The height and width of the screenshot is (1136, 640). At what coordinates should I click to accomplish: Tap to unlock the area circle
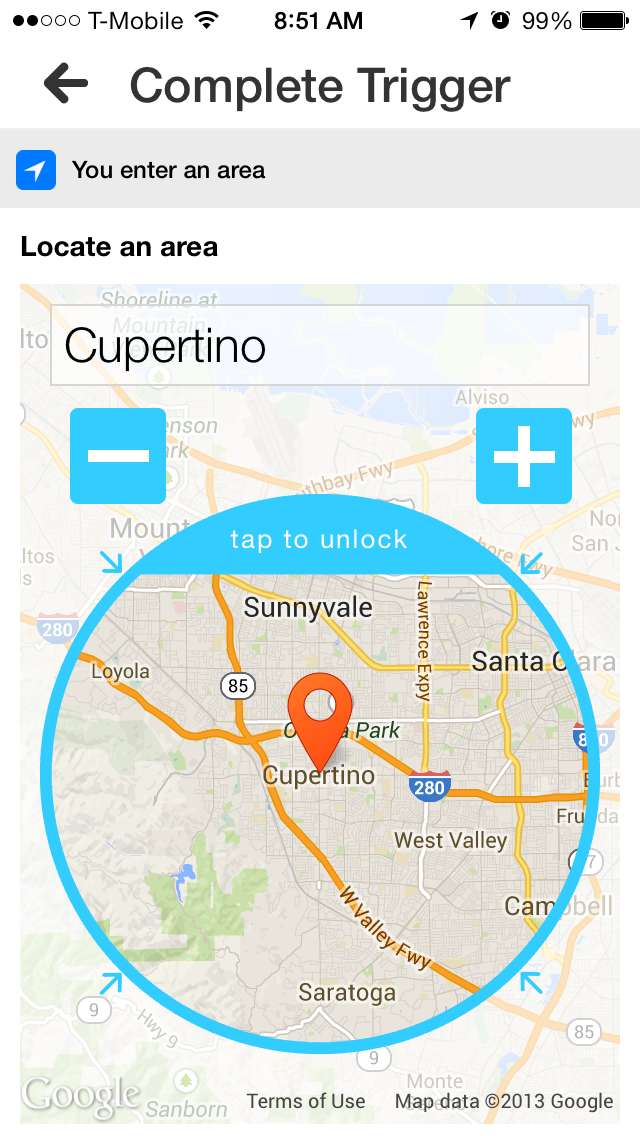tap(319, 539)
